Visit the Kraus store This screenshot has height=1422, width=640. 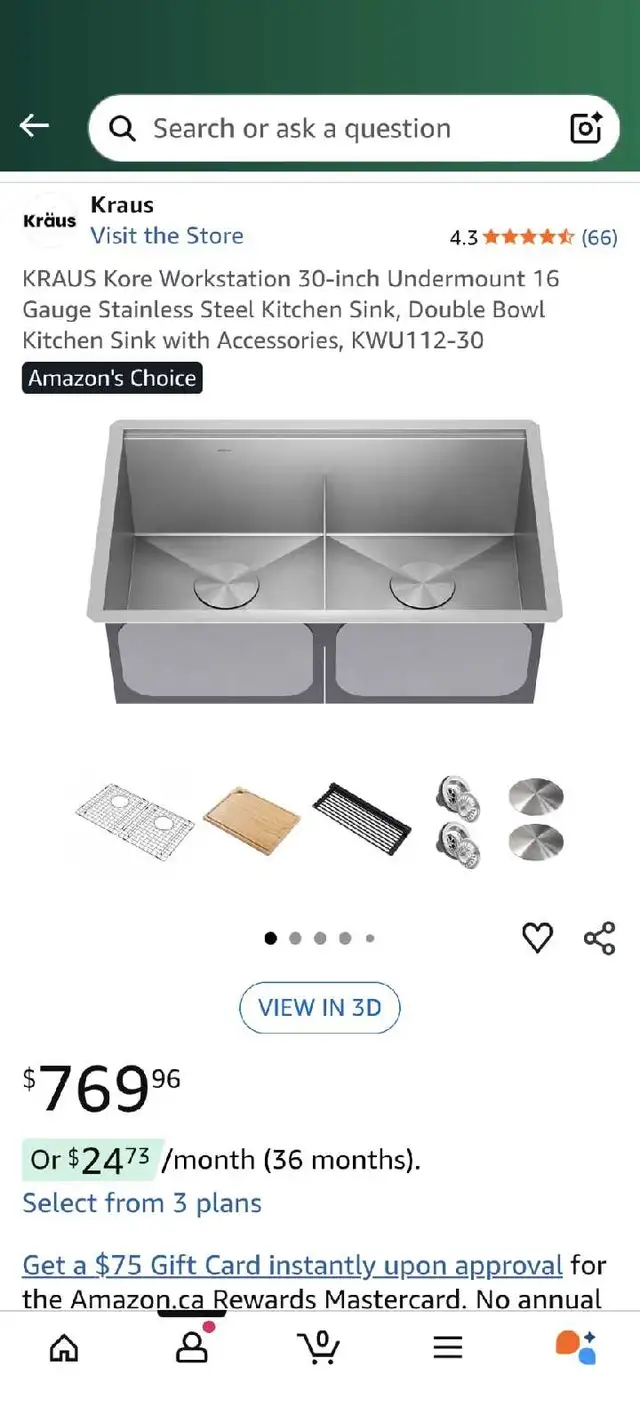[x=166, y=236]
